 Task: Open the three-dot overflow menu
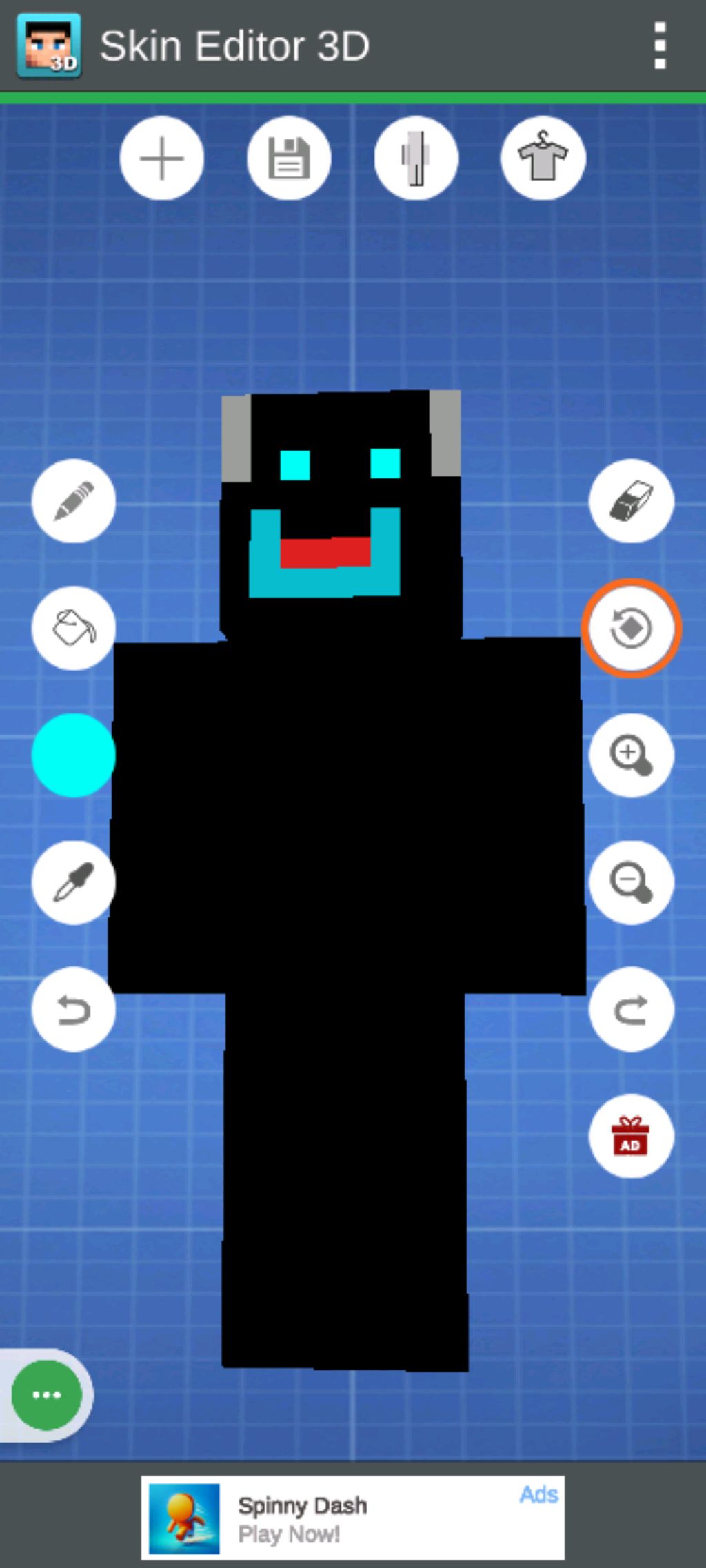[x=660, y=45]
